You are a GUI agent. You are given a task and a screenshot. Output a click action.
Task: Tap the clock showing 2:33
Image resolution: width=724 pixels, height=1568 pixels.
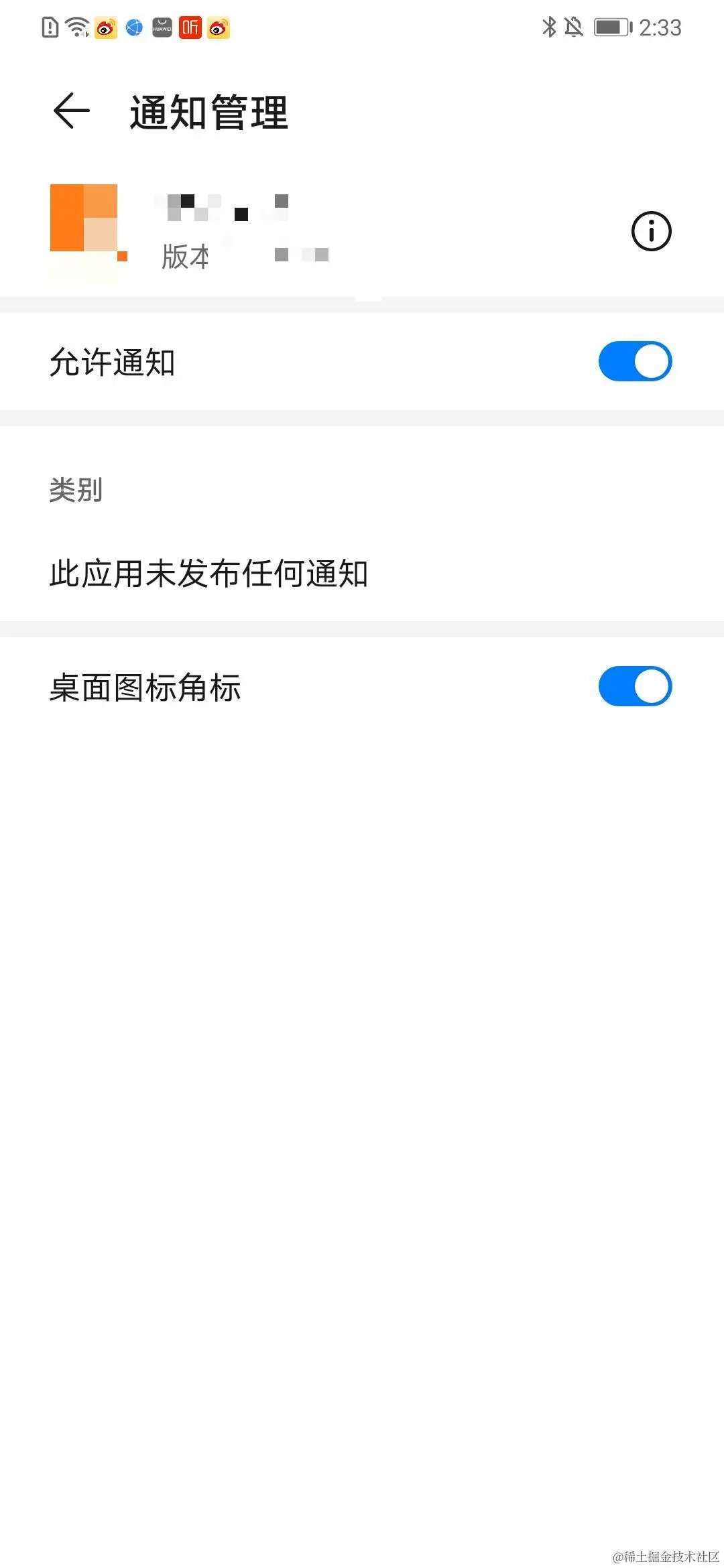coord(660,27)
